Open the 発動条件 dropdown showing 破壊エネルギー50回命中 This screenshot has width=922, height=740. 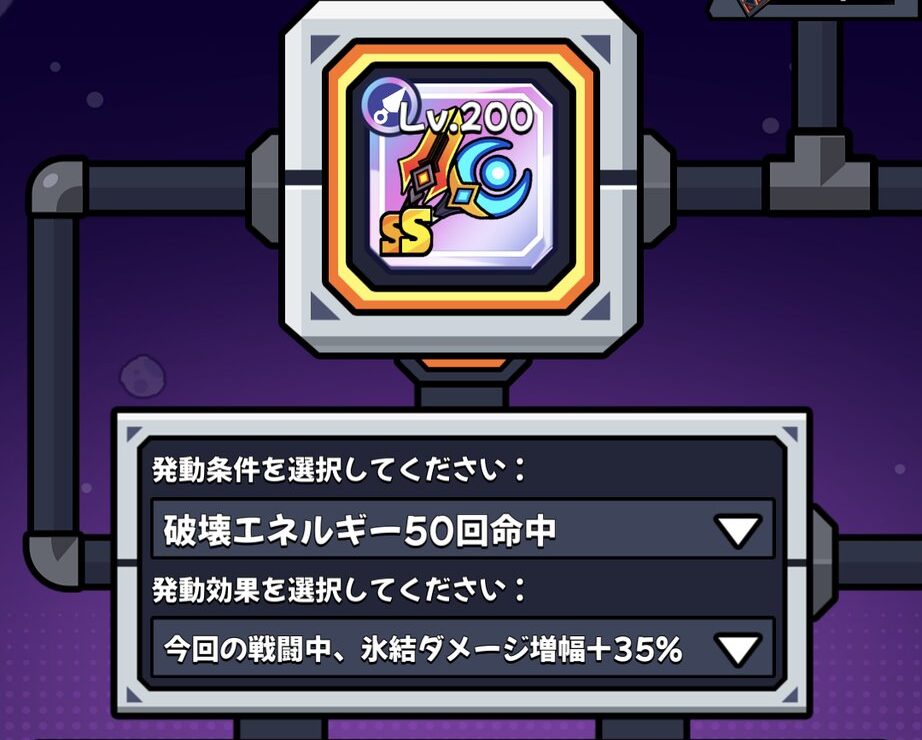tap(462, 529)
